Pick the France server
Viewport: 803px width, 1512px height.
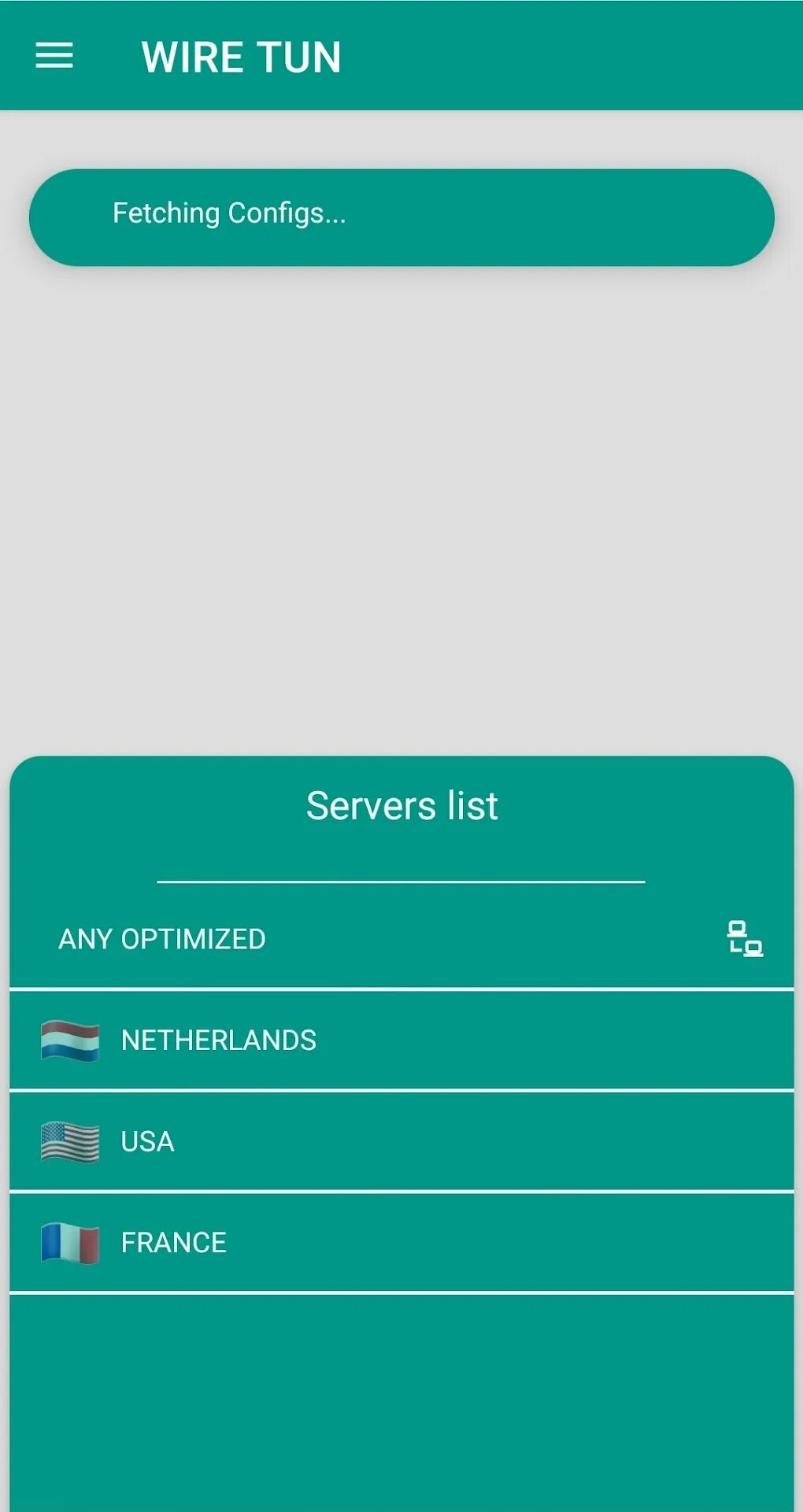tap(401, 1243)
